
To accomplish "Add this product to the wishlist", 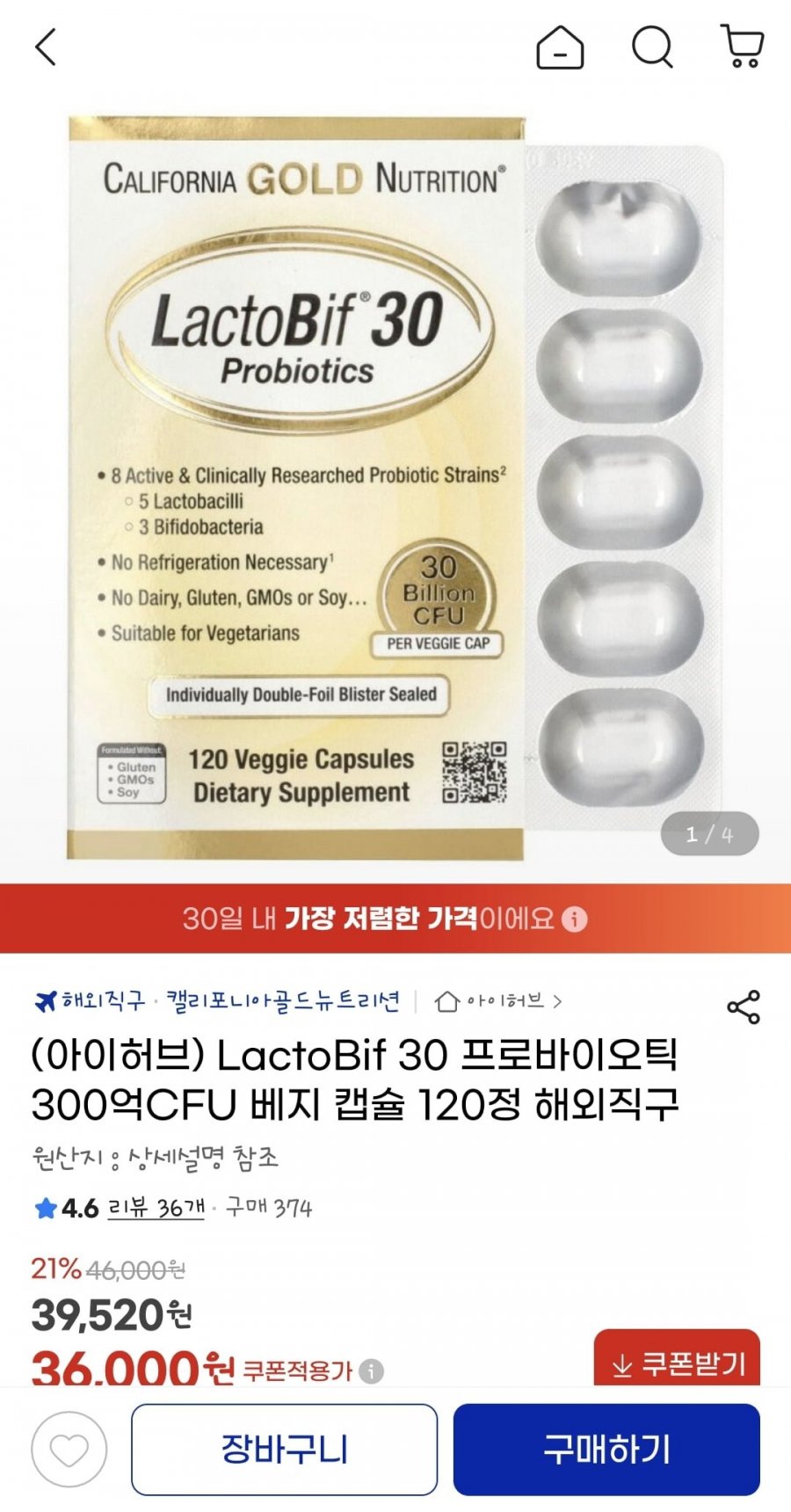I will click(x=69, y=1450).
